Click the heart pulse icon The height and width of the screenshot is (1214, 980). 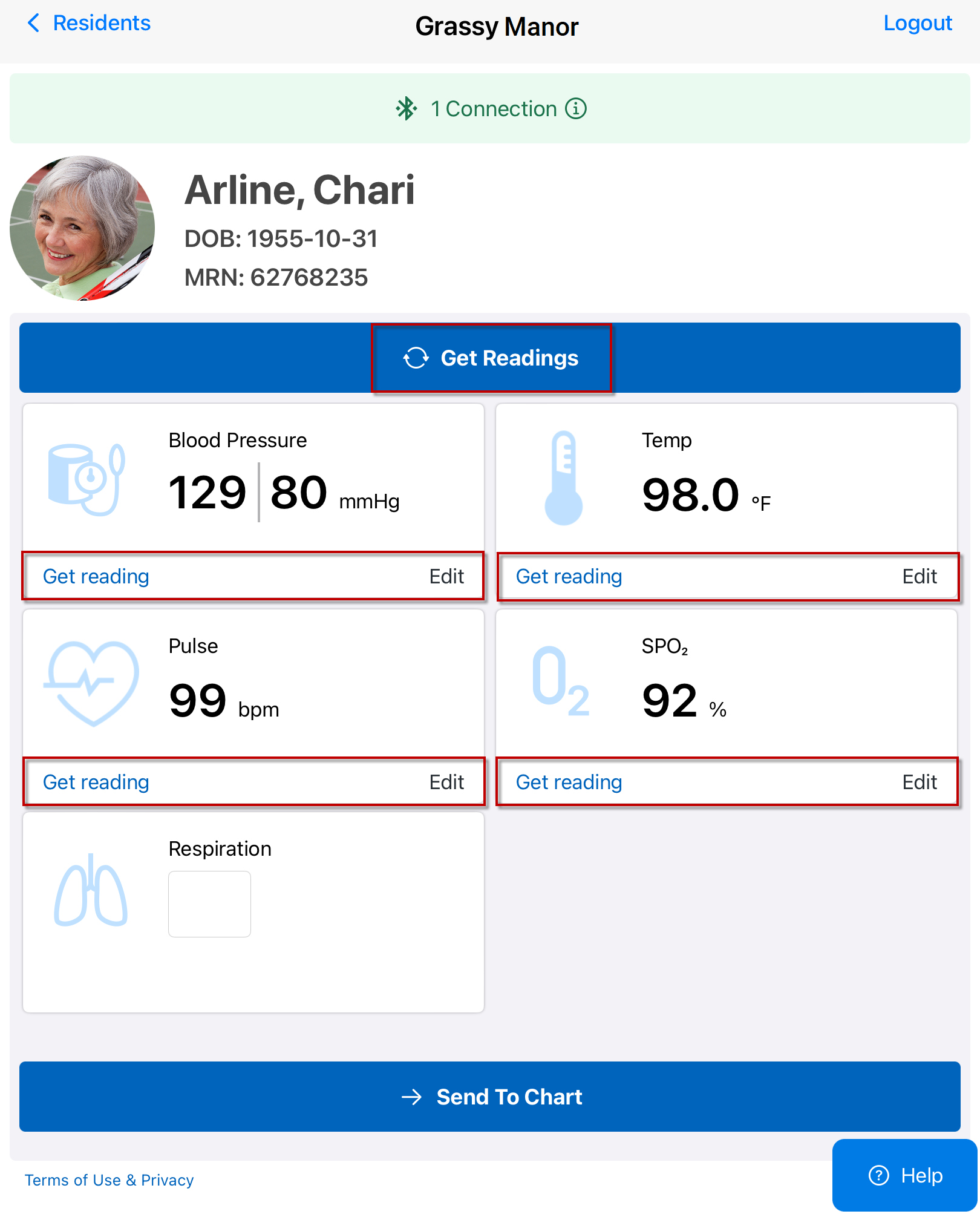click(x=91, y=684)
